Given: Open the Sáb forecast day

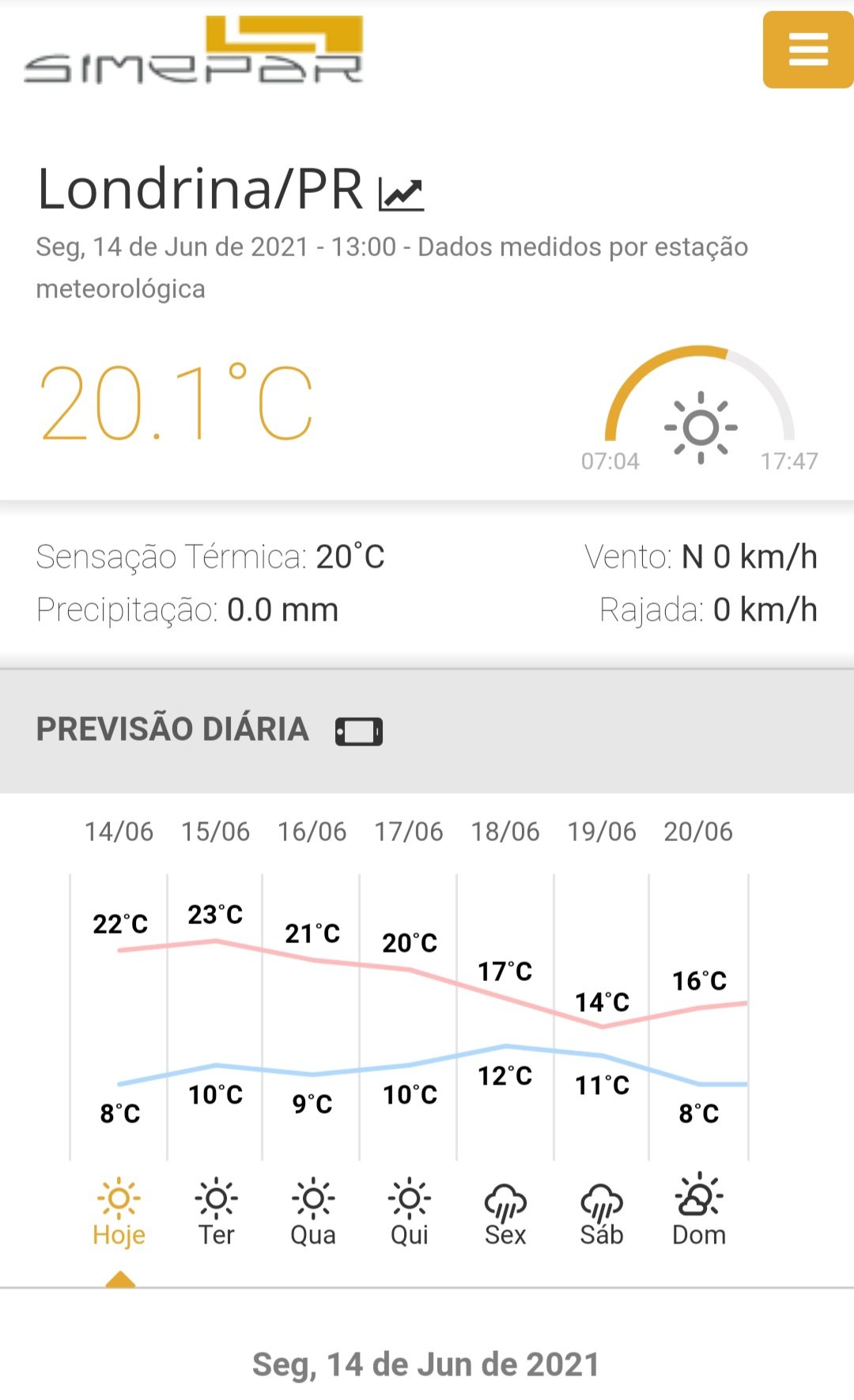Looking at the screenshot, I should pos(602,1213).
